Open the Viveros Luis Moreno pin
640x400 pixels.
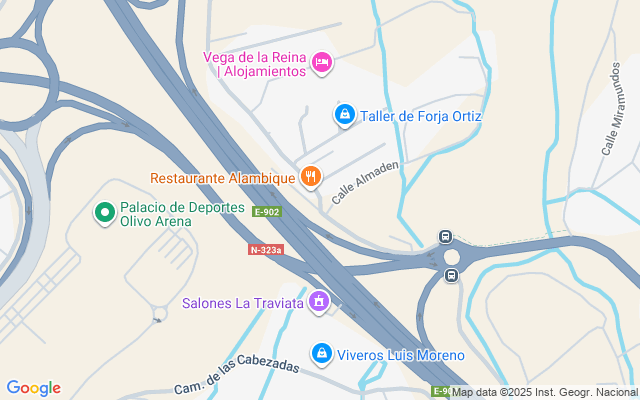322,353
